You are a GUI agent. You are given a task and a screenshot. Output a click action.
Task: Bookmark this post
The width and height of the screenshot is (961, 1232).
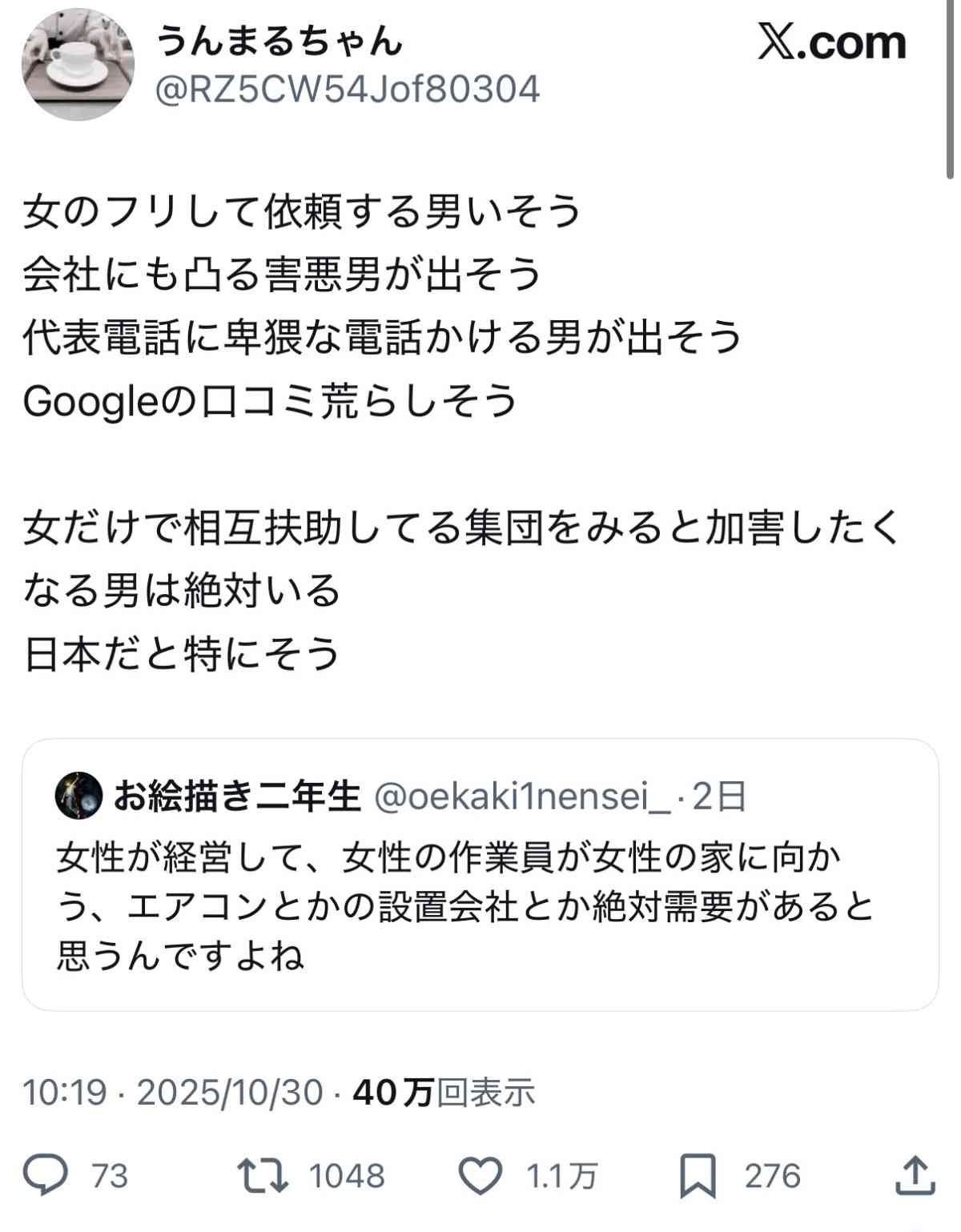pos(697,1176)
